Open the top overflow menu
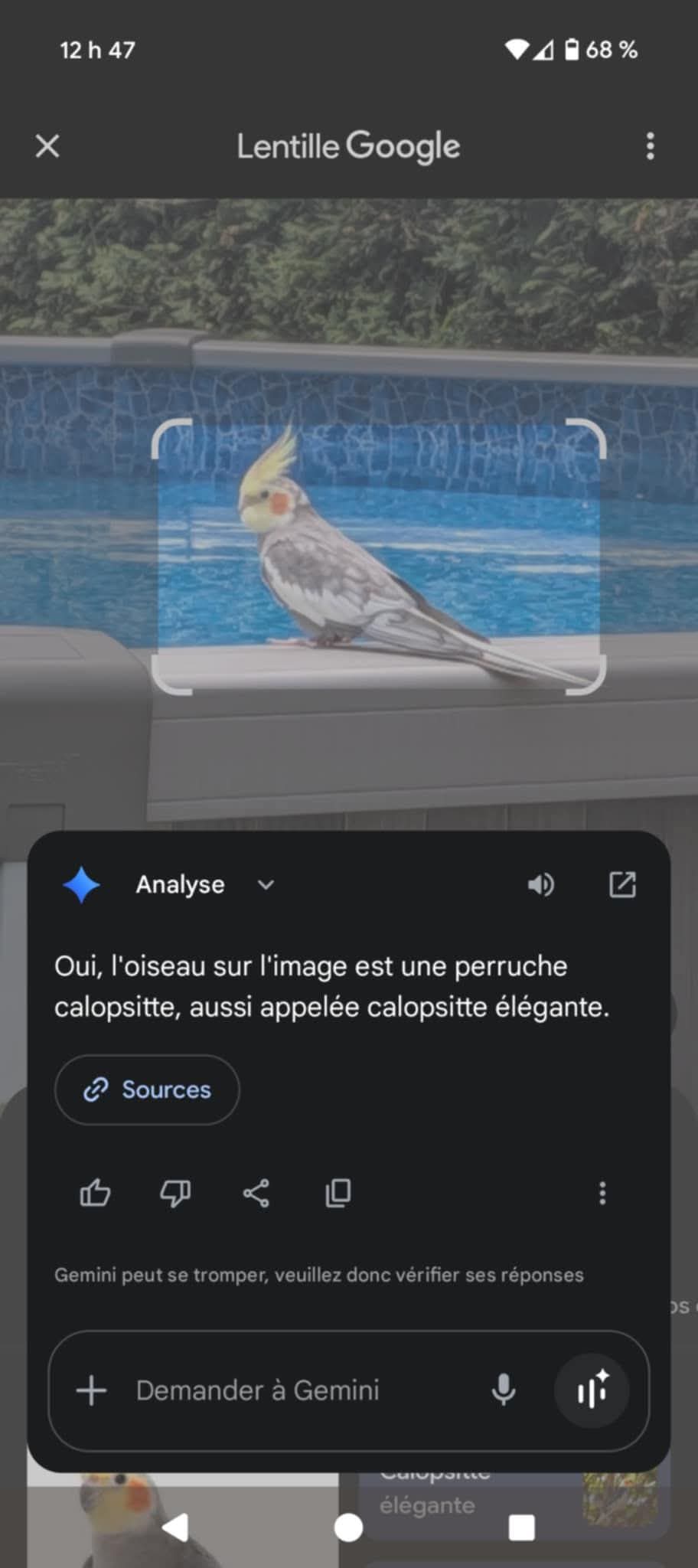The height and width of the screenshot is (1568, 698). tap(650, 145)
